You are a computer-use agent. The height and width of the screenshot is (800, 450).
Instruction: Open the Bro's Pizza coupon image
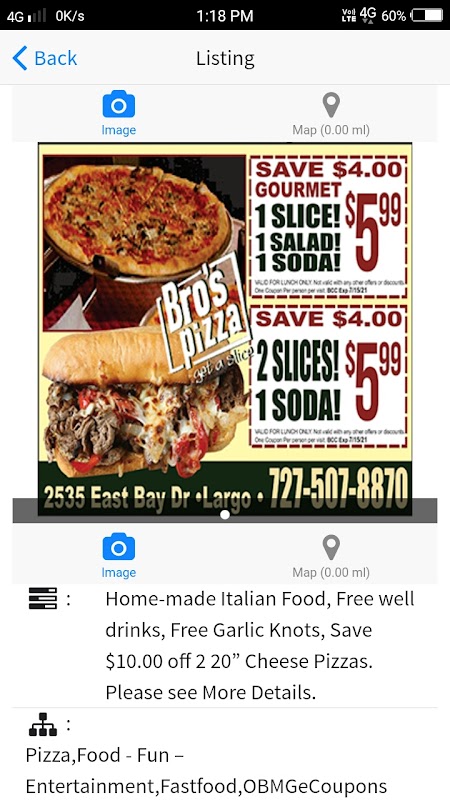click(x=225, y=330)
